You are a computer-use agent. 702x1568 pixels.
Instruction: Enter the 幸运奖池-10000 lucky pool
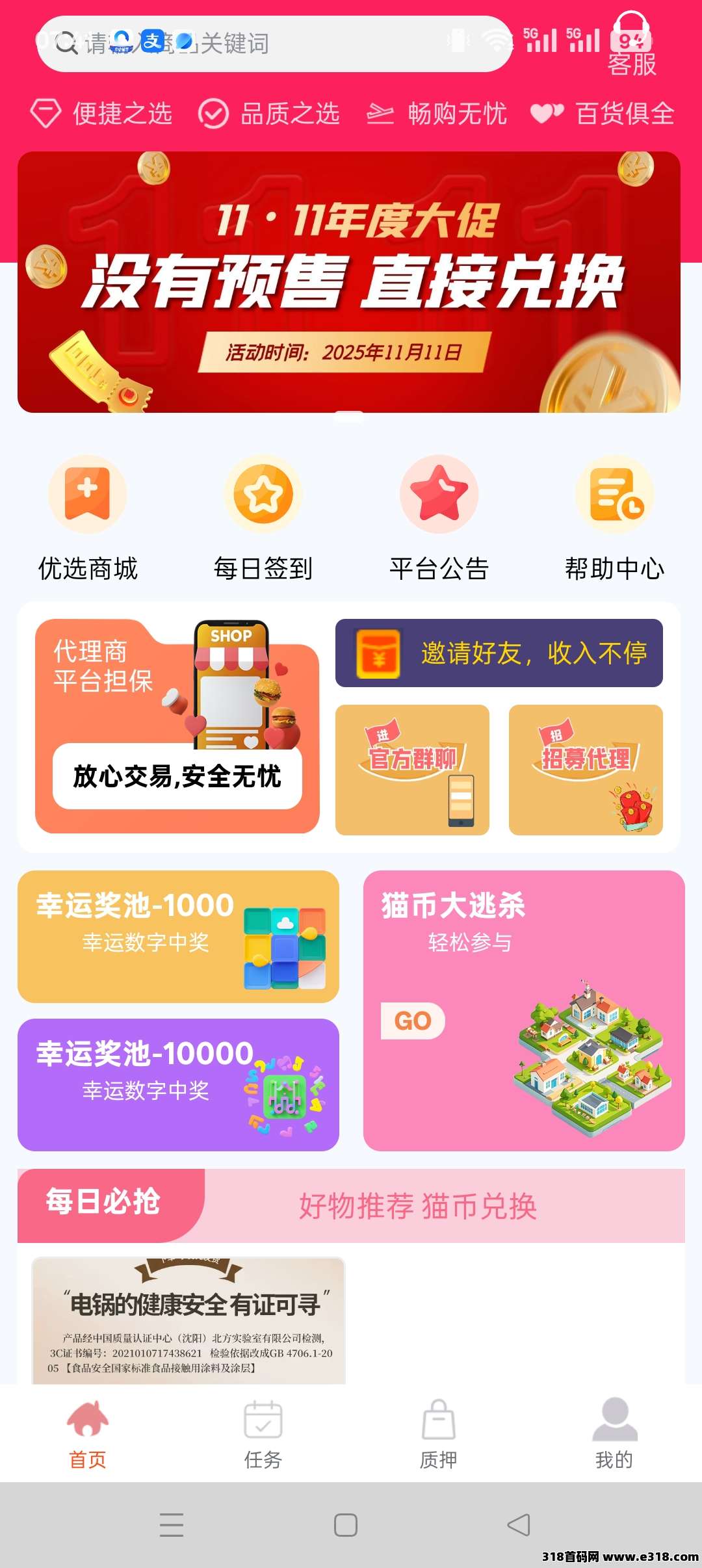[x=178, y=1084]
